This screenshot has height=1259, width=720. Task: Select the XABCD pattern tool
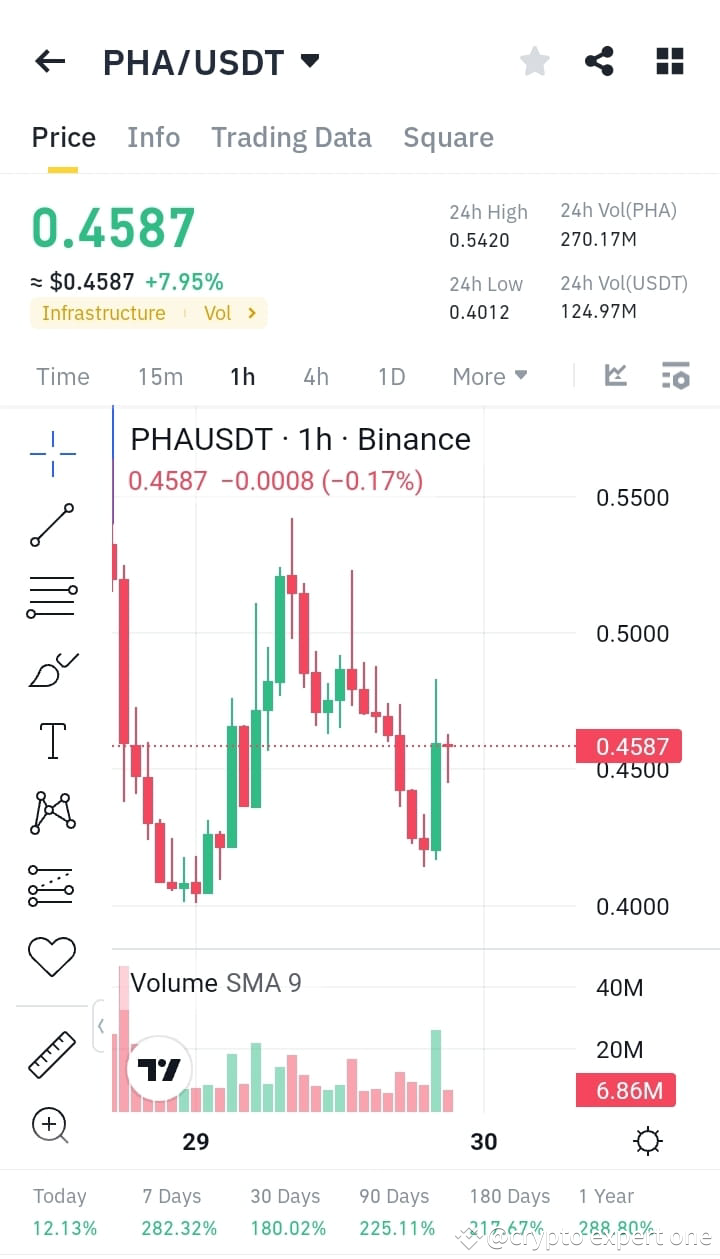click(51, 812)
